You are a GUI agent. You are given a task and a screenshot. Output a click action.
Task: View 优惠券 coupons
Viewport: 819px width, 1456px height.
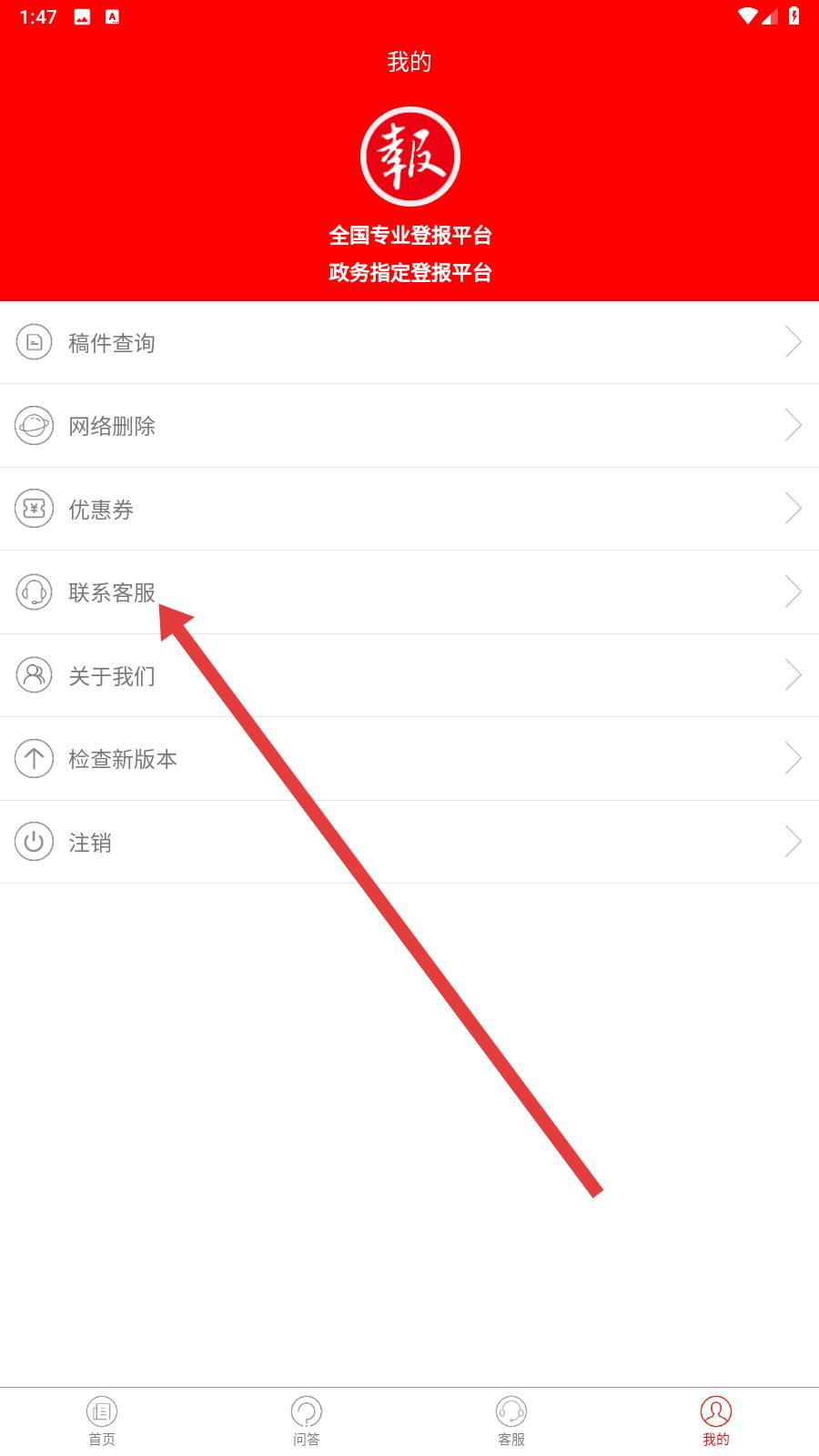409,509
